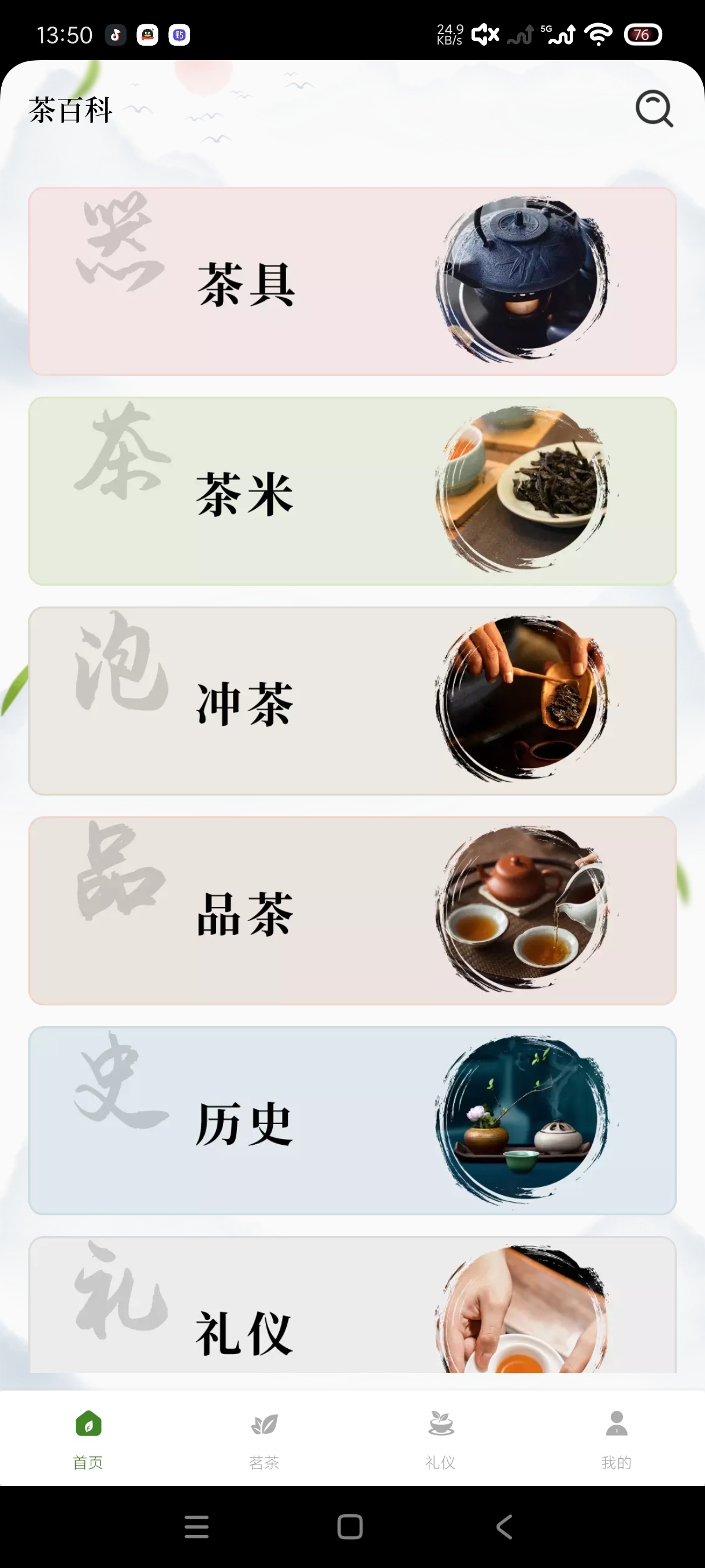Image resolution: width=705 pixels, height=1568 pixels.
Task: Switch to the 首页 tab
Action: point(88,1439)
